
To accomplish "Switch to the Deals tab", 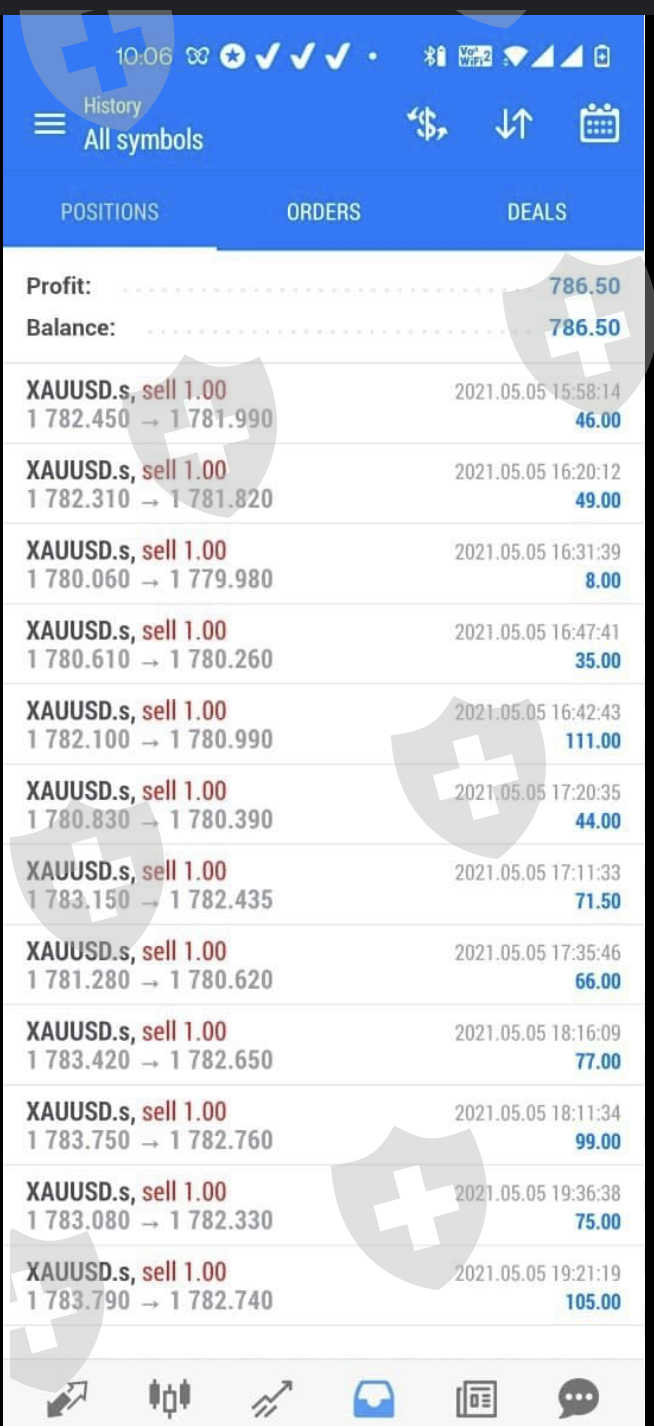I will point(537,212).
